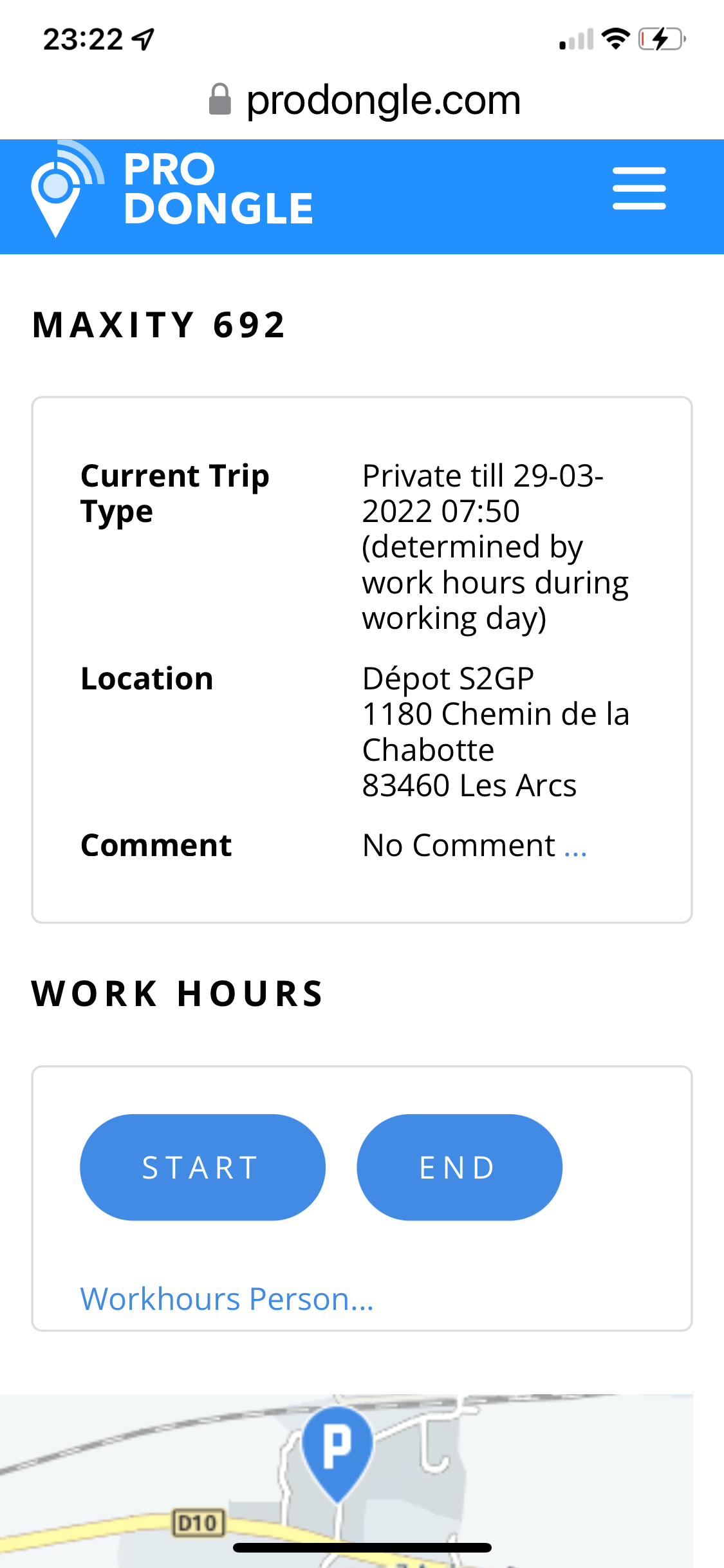Open the Workhours Person page
Image resolution: width=724 pixels, height=1568 pixels.
(227, 1297)
